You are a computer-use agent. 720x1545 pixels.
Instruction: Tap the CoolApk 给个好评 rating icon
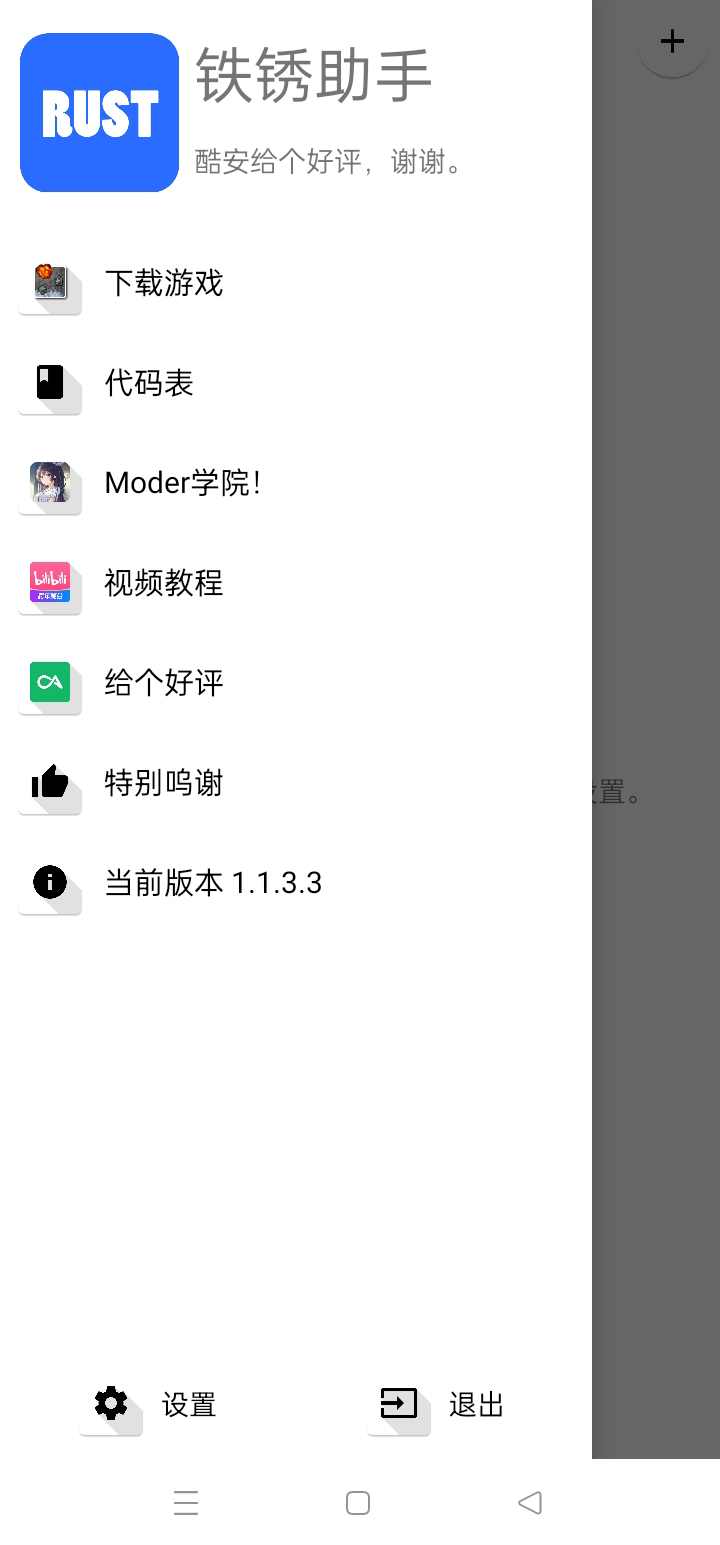50,684
